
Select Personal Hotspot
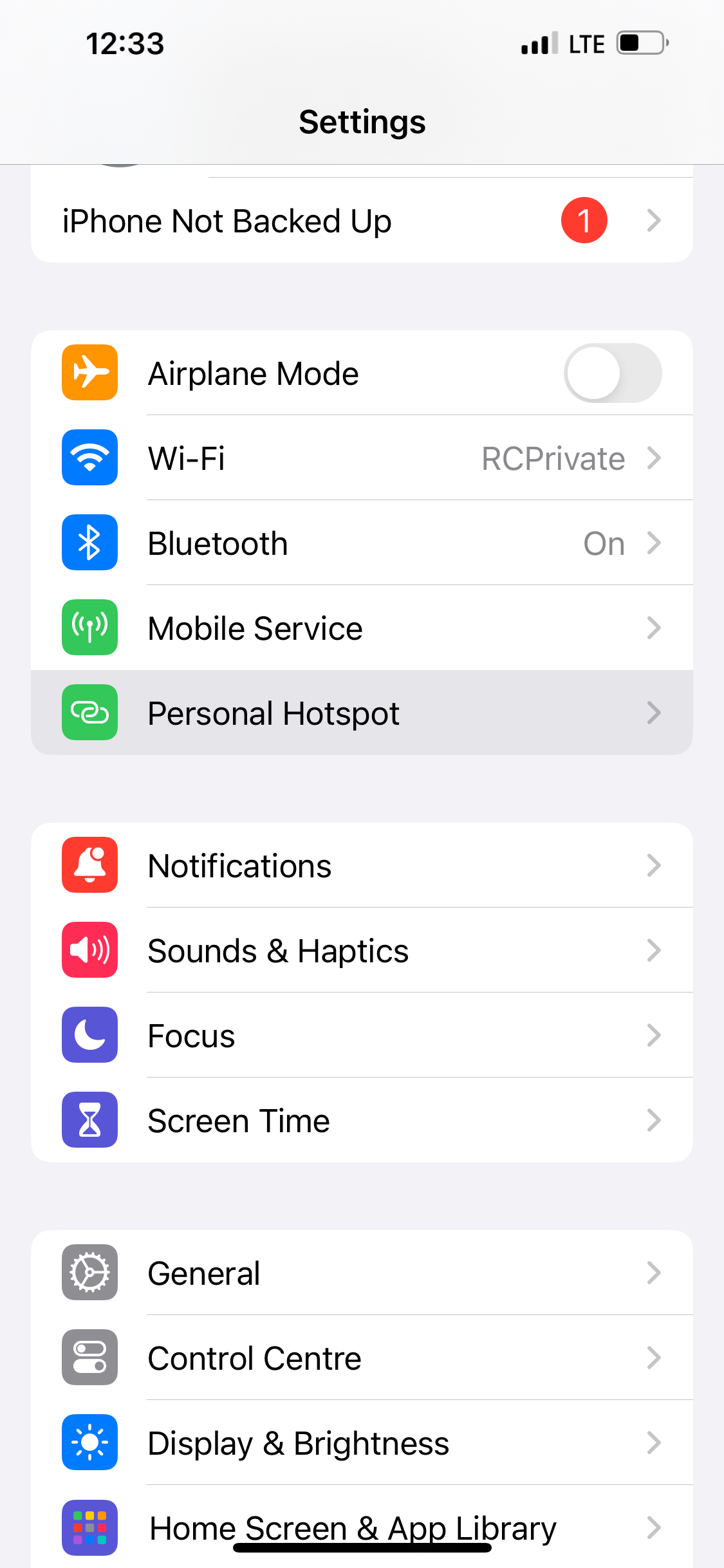(x=360, y=713)
